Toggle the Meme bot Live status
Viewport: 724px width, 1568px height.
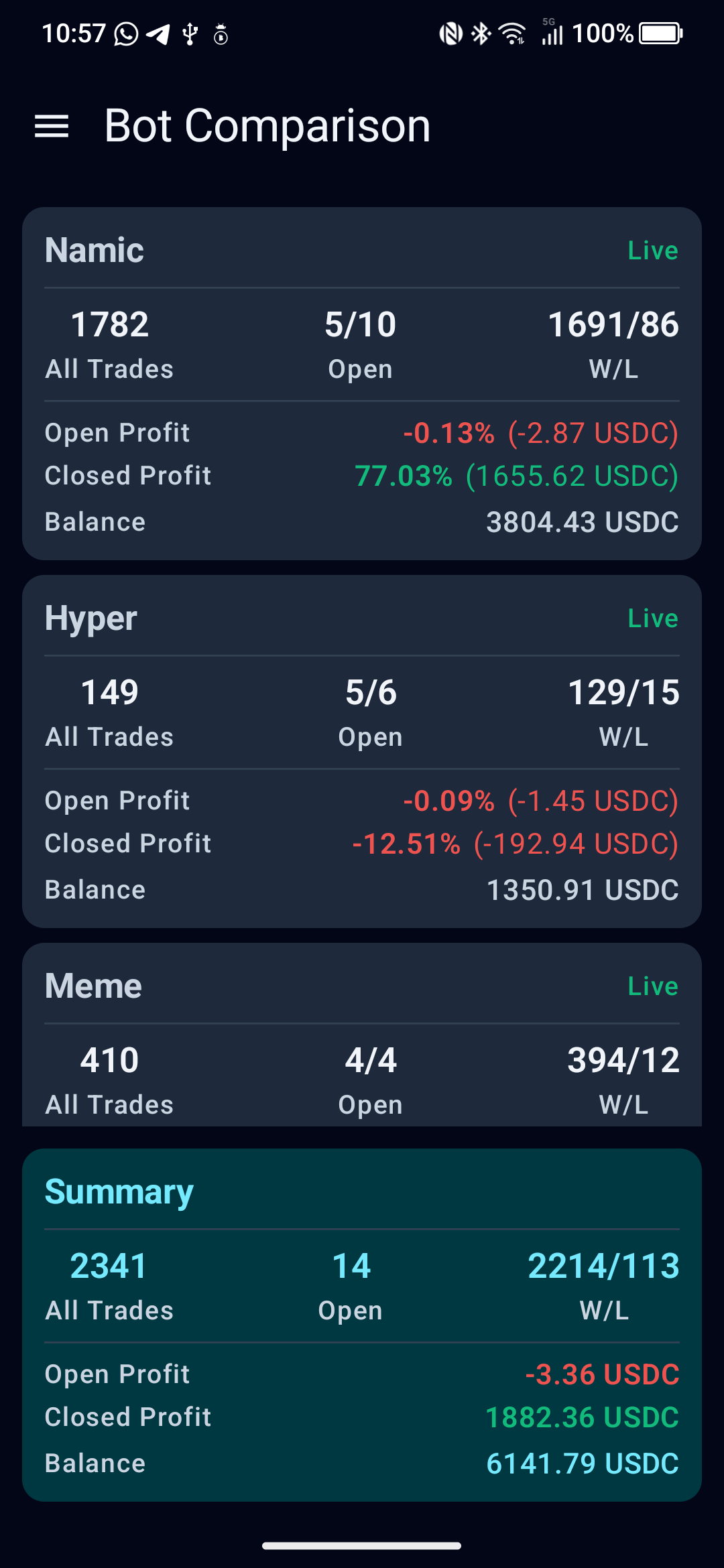pyautogui.click(x=653, y=985)
